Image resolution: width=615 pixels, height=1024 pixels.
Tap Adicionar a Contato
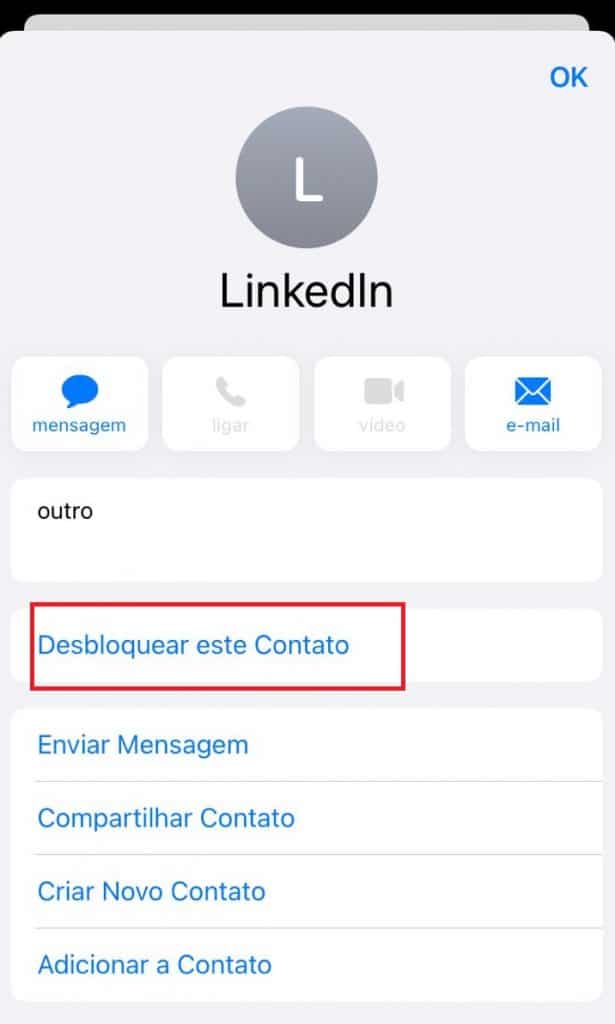click(x=306, y=965)
